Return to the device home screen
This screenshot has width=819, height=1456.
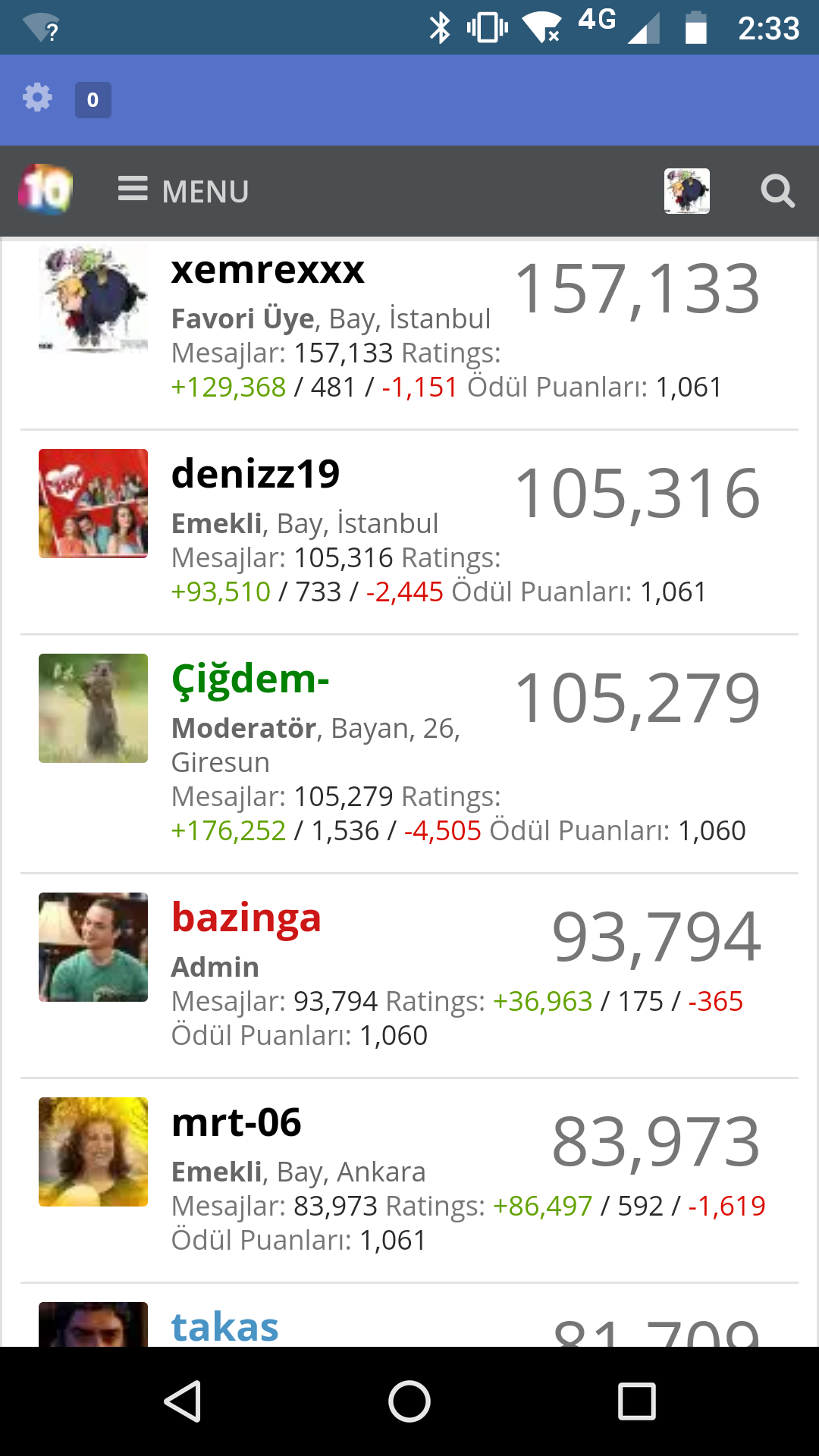(409, 1401)
